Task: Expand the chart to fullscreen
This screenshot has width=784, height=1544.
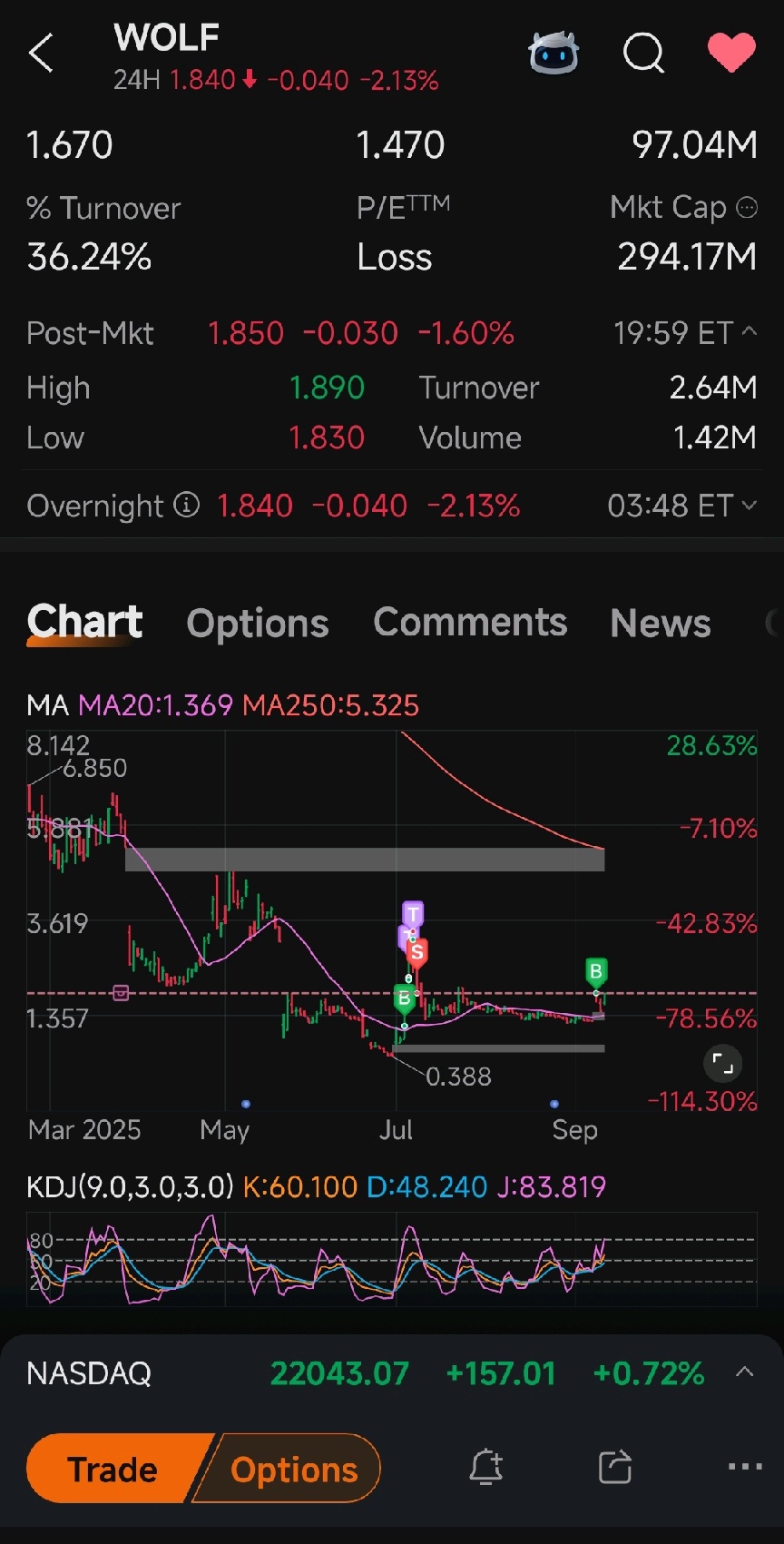Action: pos(722,1063)
